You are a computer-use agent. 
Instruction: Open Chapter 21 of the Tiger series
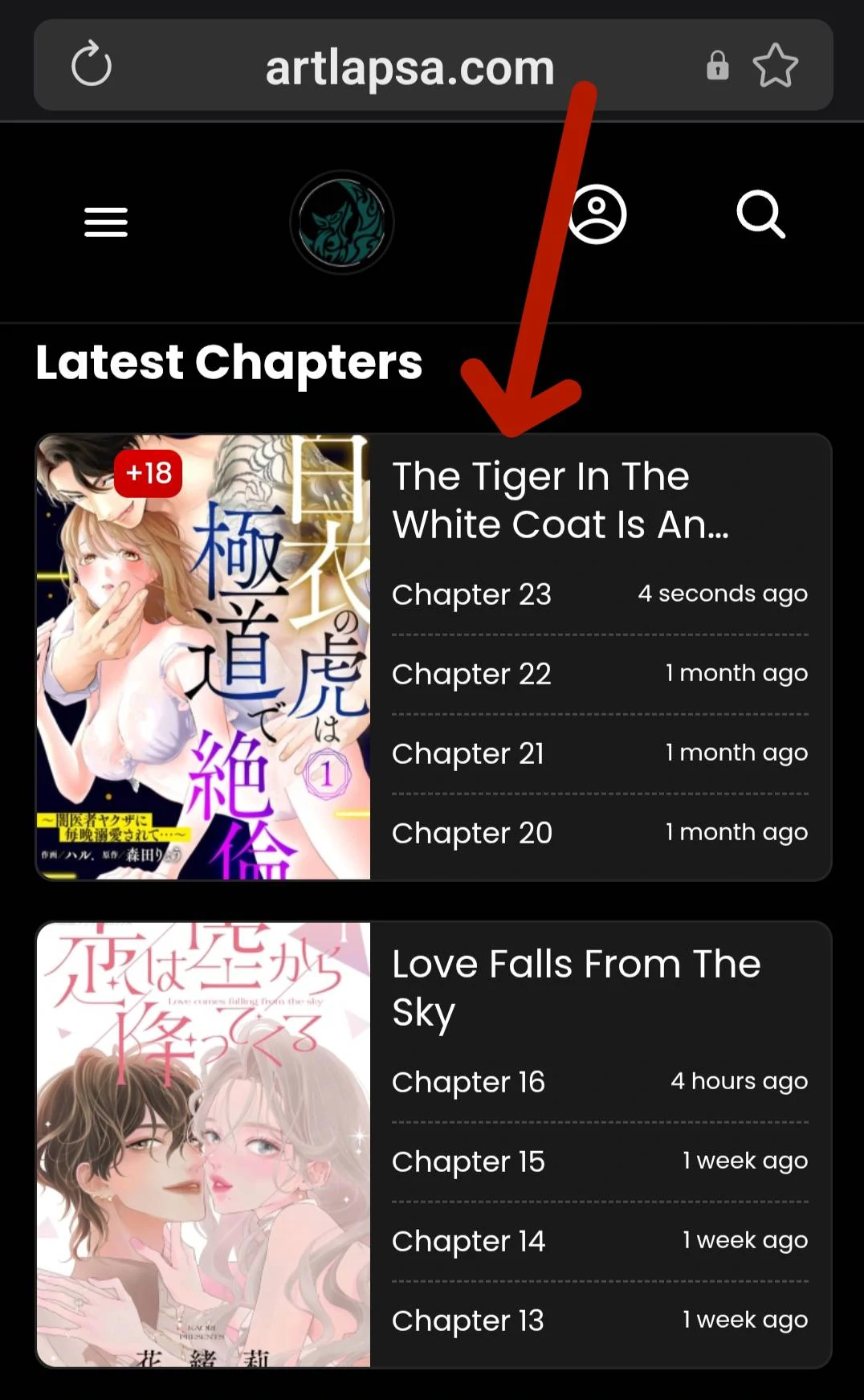pyautogui.click(x=468, y=753)
